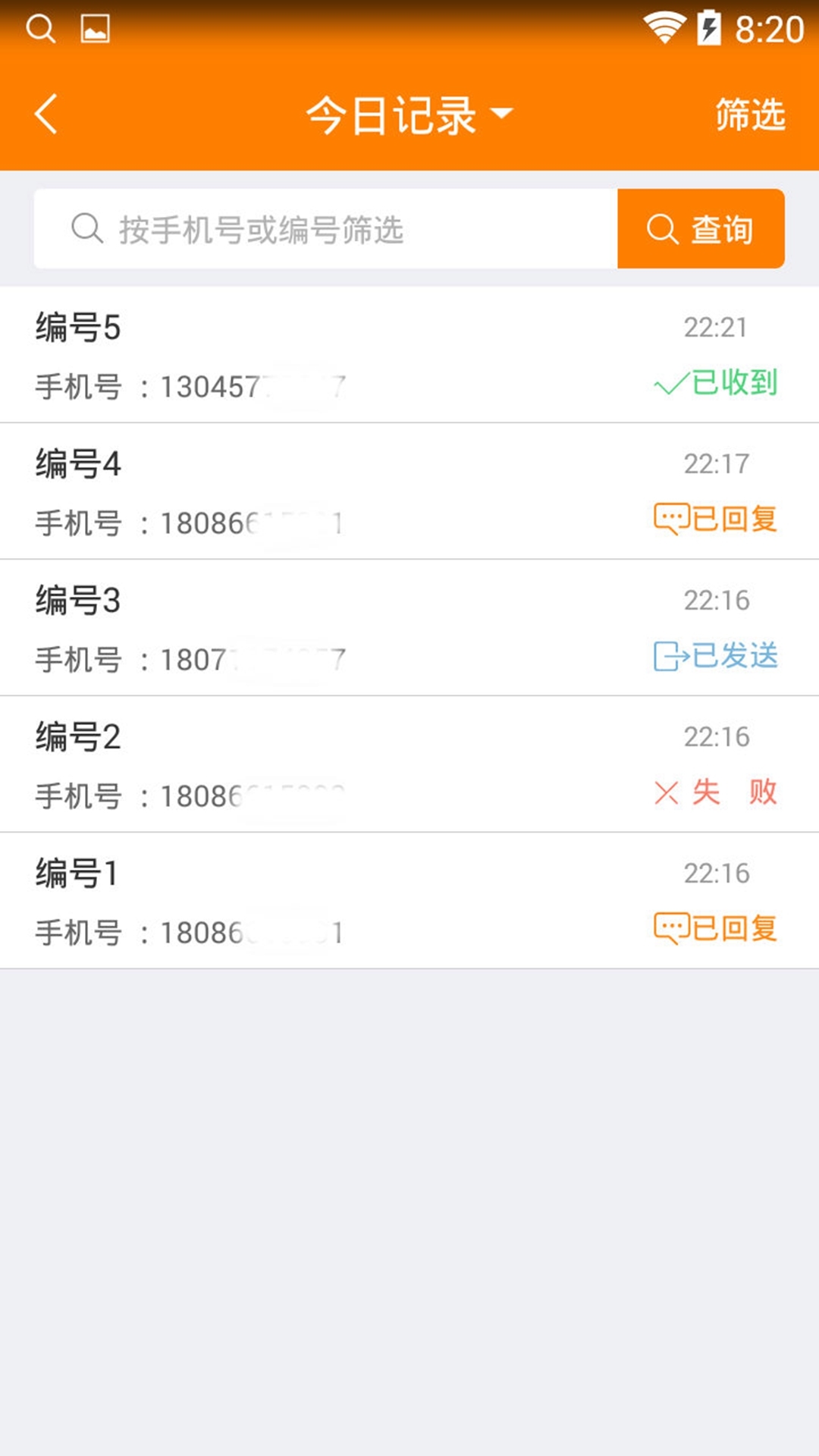Viewport: 819px width, 1456px height.
Task: Open record 编号1 marked 已回复
Action: coord(409,901)
